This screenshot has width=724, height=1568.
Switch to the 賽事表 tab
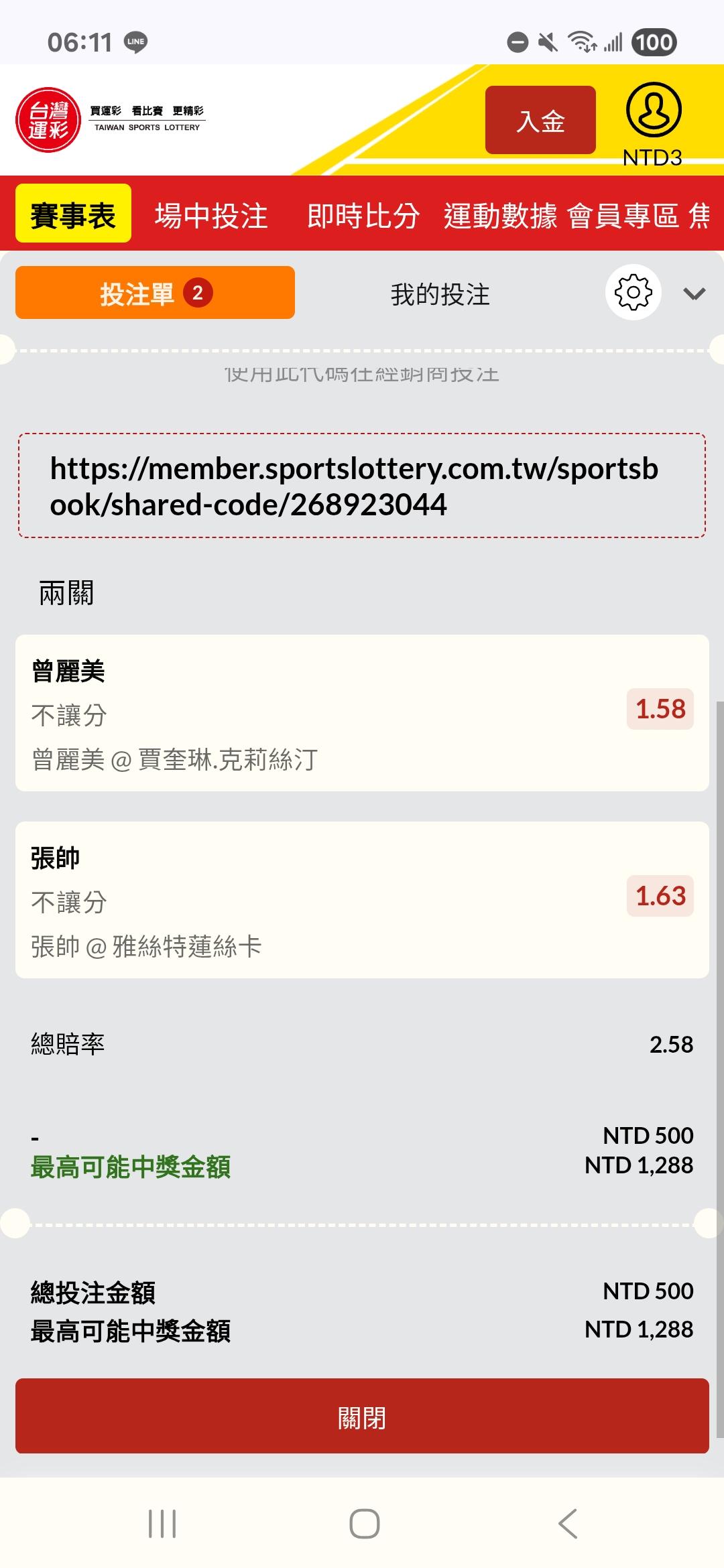(73, 216)
